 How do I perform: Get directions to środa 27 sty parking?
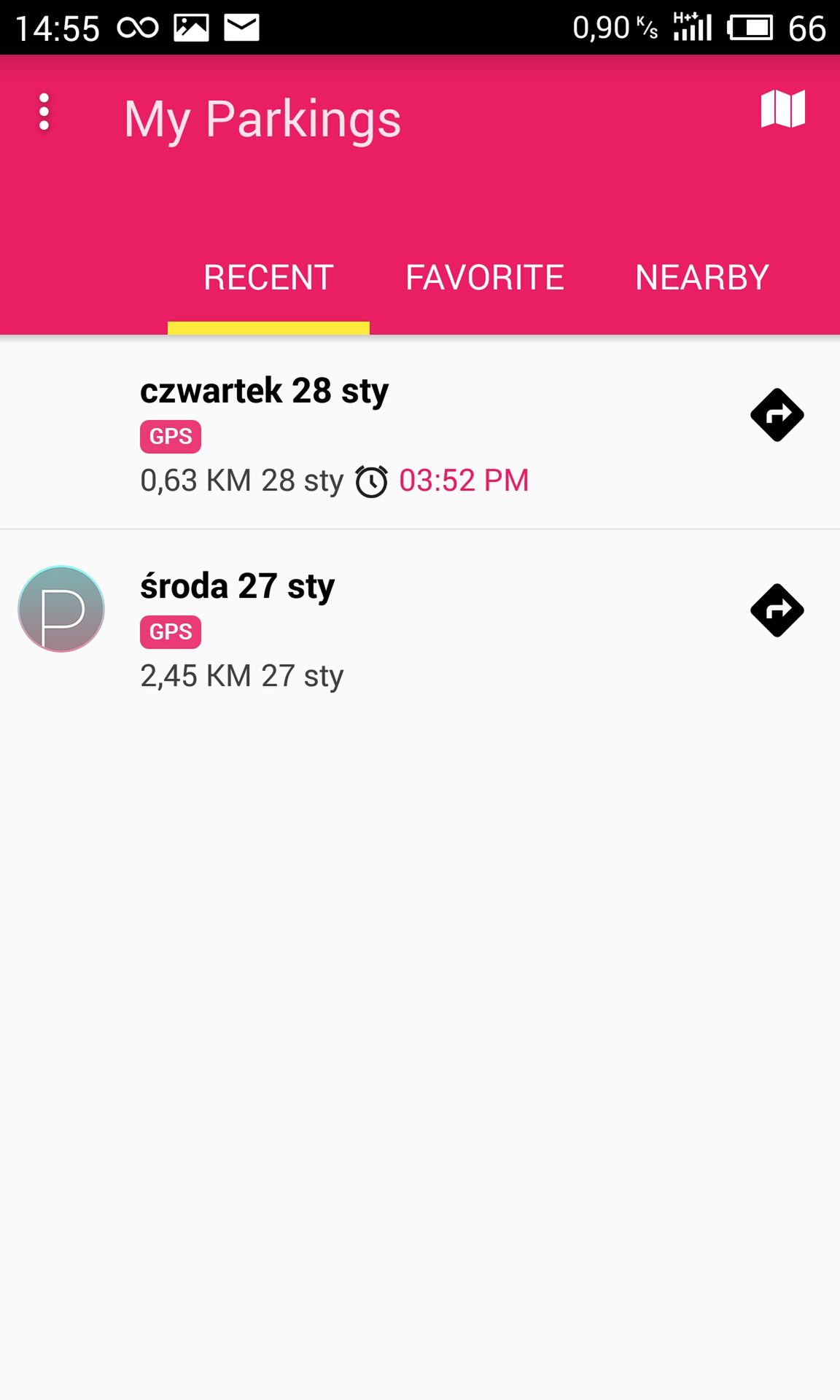(x=777, y=610)
